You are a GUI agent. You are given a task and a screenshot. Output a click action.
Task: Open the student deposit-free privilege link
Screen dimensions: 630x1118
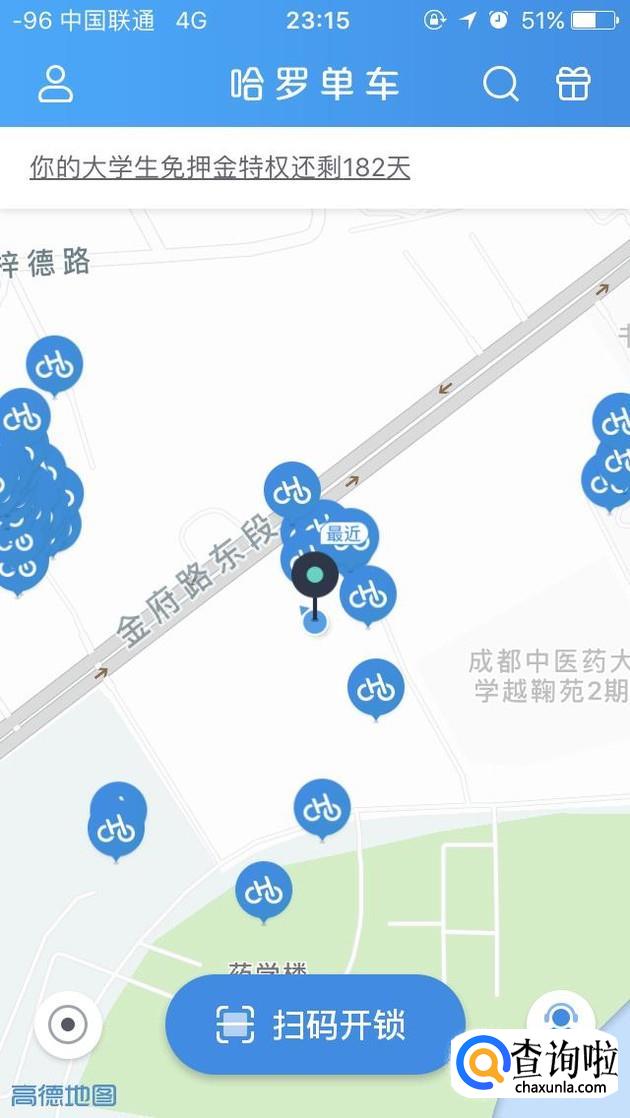(220, 167)
